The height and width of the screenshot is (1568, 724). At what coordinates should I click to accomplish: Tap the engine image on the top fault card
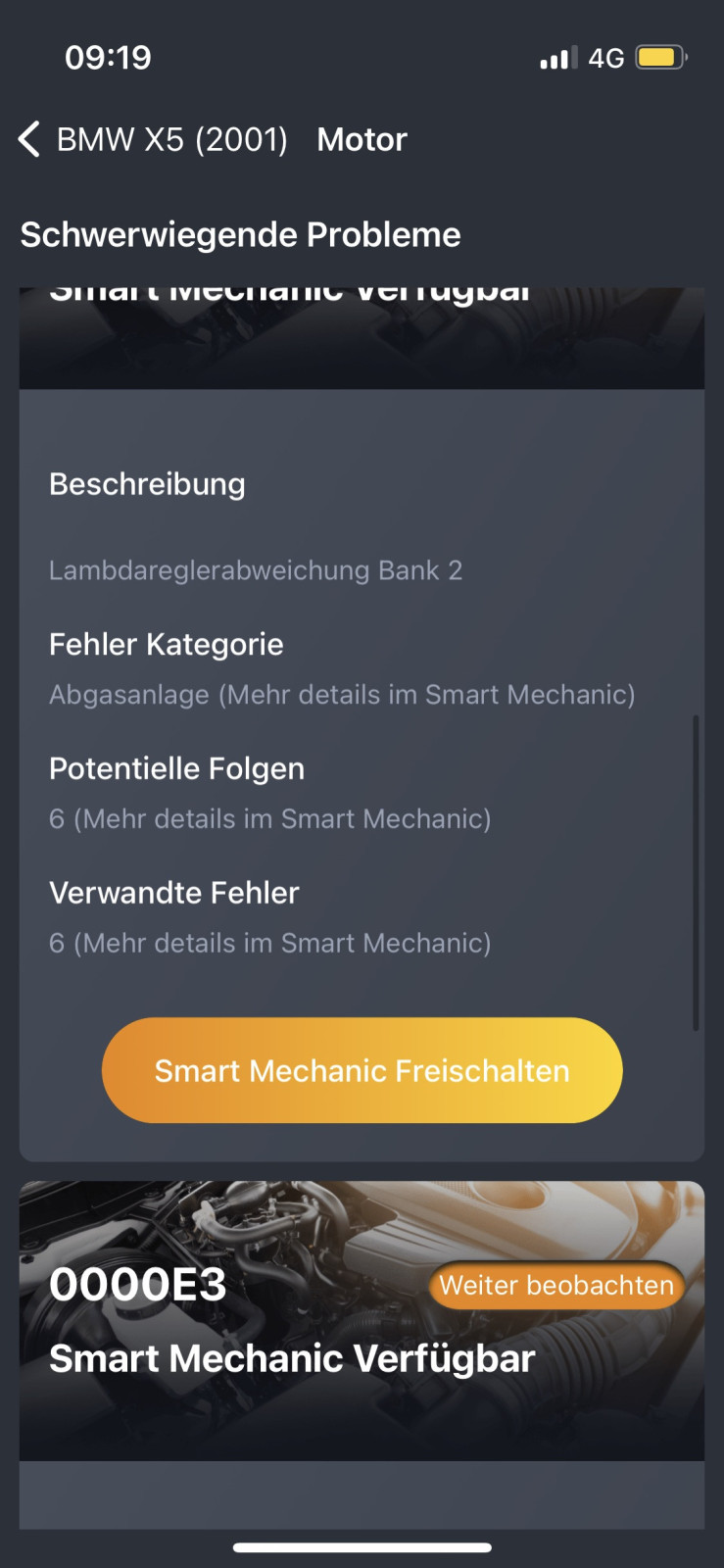coord(362,337)
